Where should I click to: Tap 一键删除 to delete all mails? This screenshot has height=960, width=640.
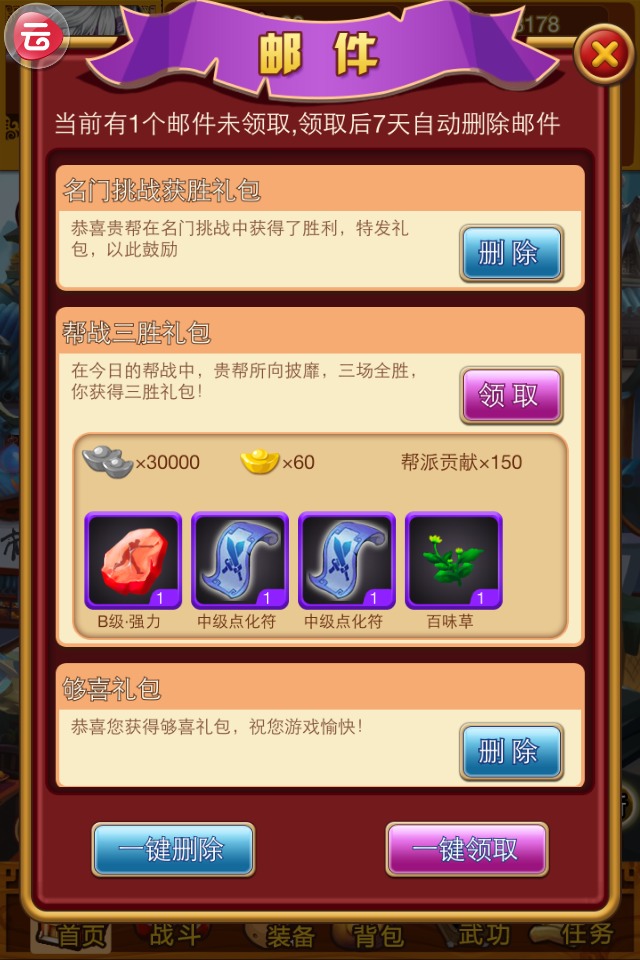tap(173, 850)
